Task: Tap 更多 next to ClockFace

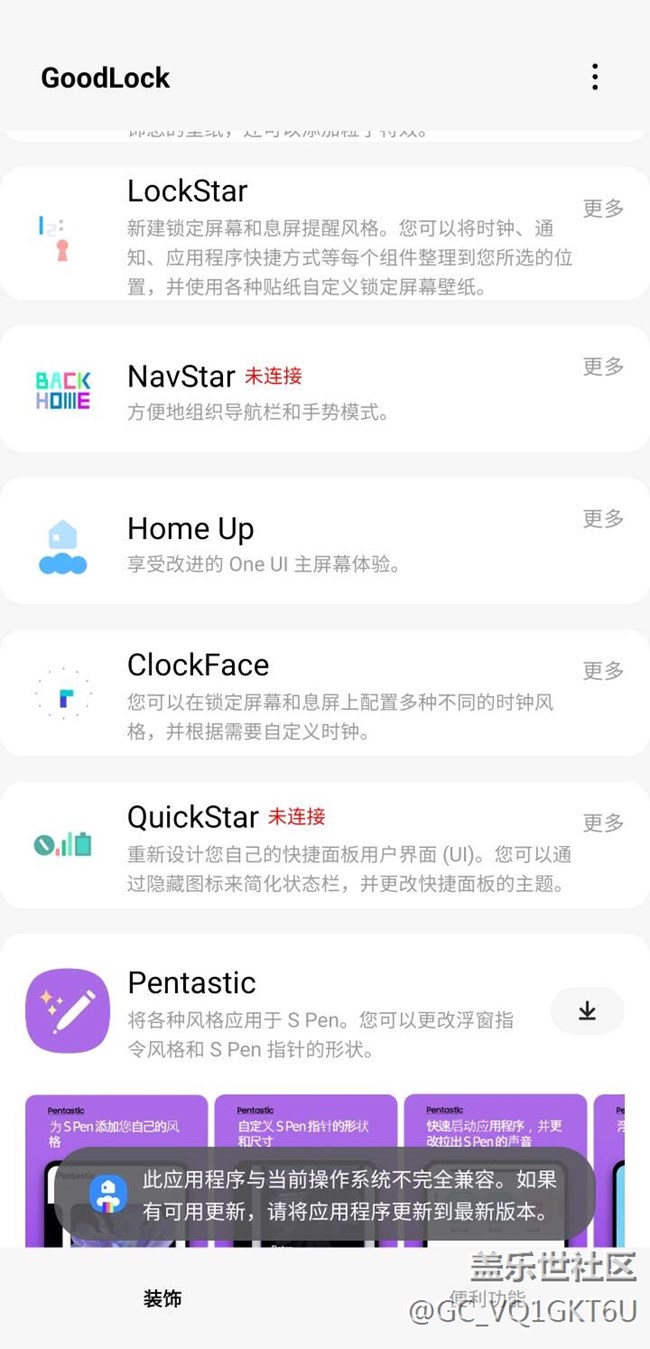Action: pyautogui.click(x=603, y=670)
